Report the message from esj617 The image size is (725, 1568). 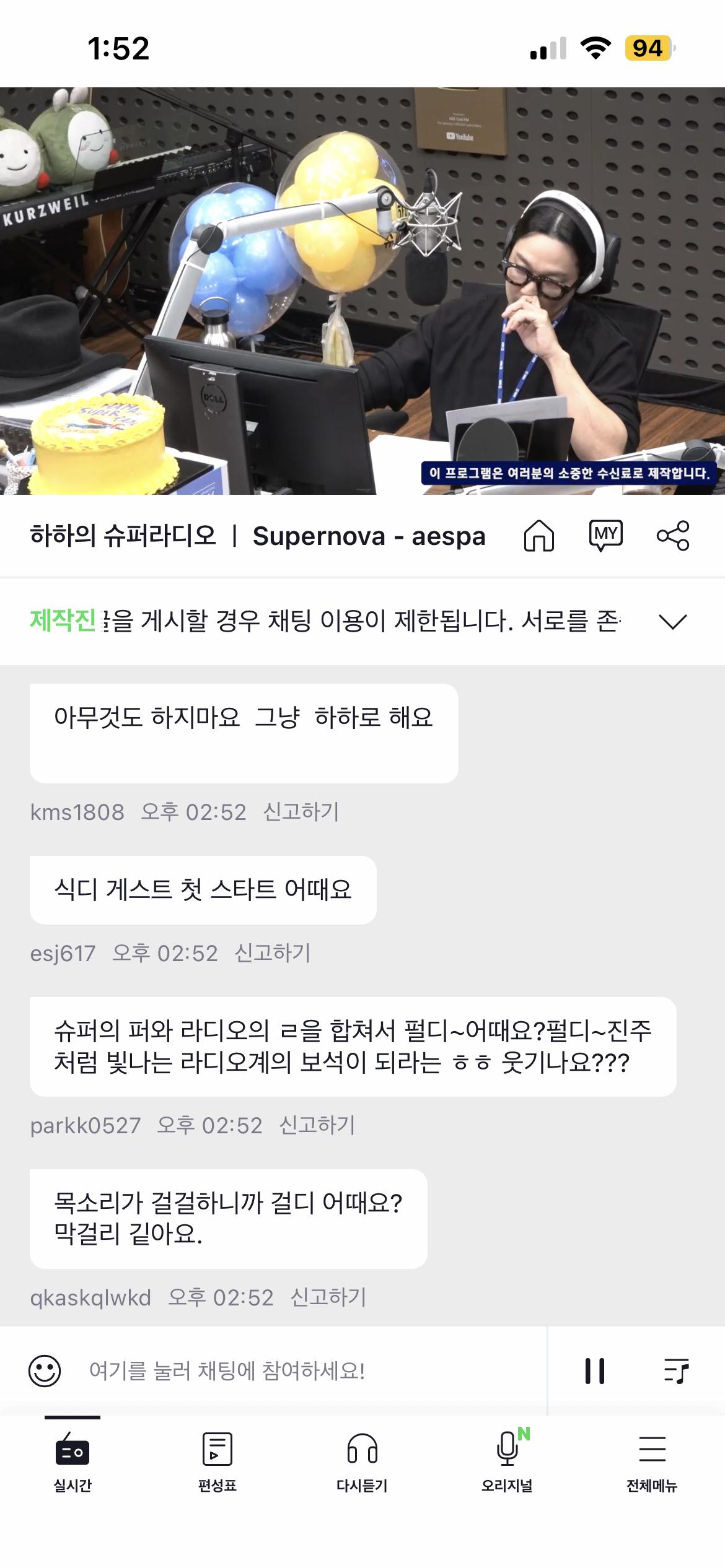pos(273,953)
